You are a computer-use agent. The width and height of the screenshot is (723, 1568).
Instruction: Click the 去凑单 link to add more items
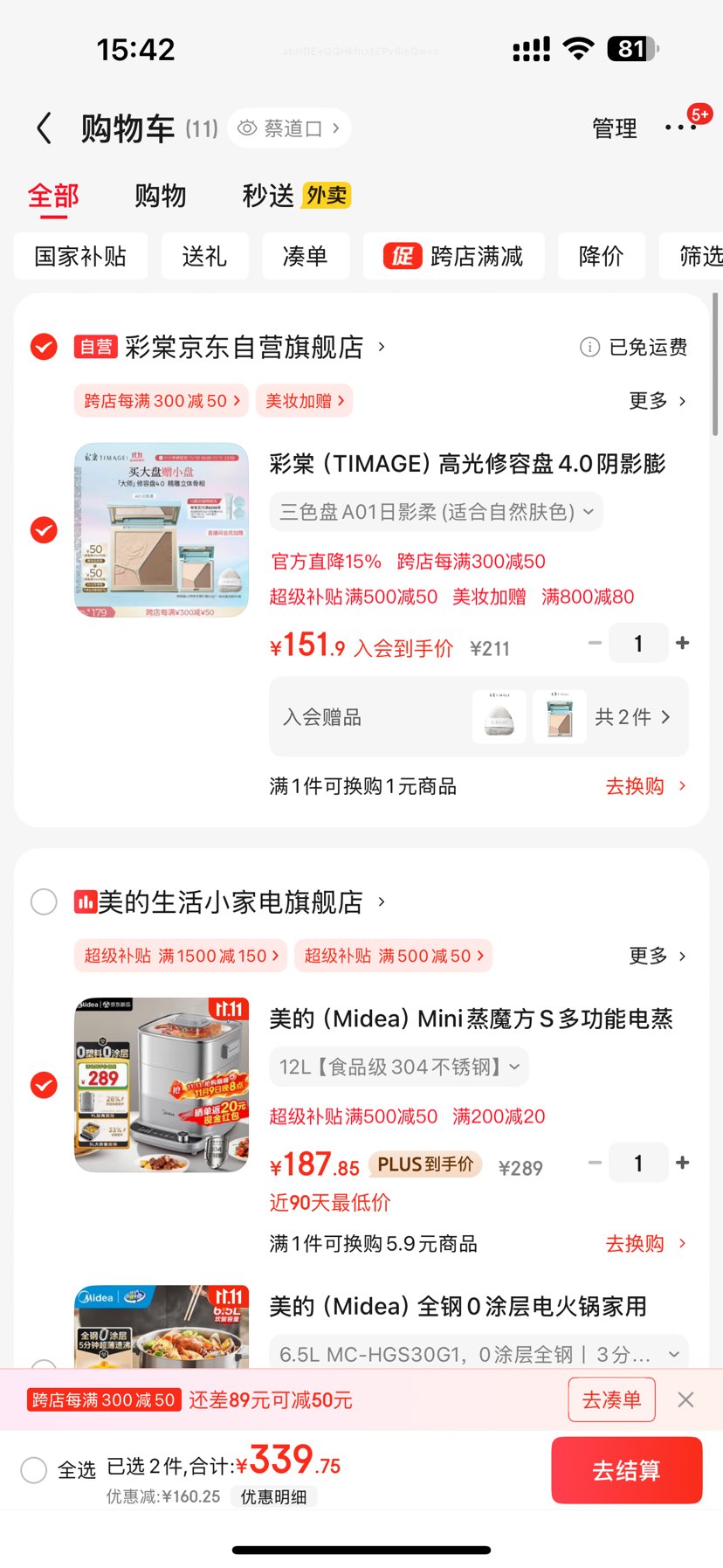pyautogui.click(x=611, y=1399)
